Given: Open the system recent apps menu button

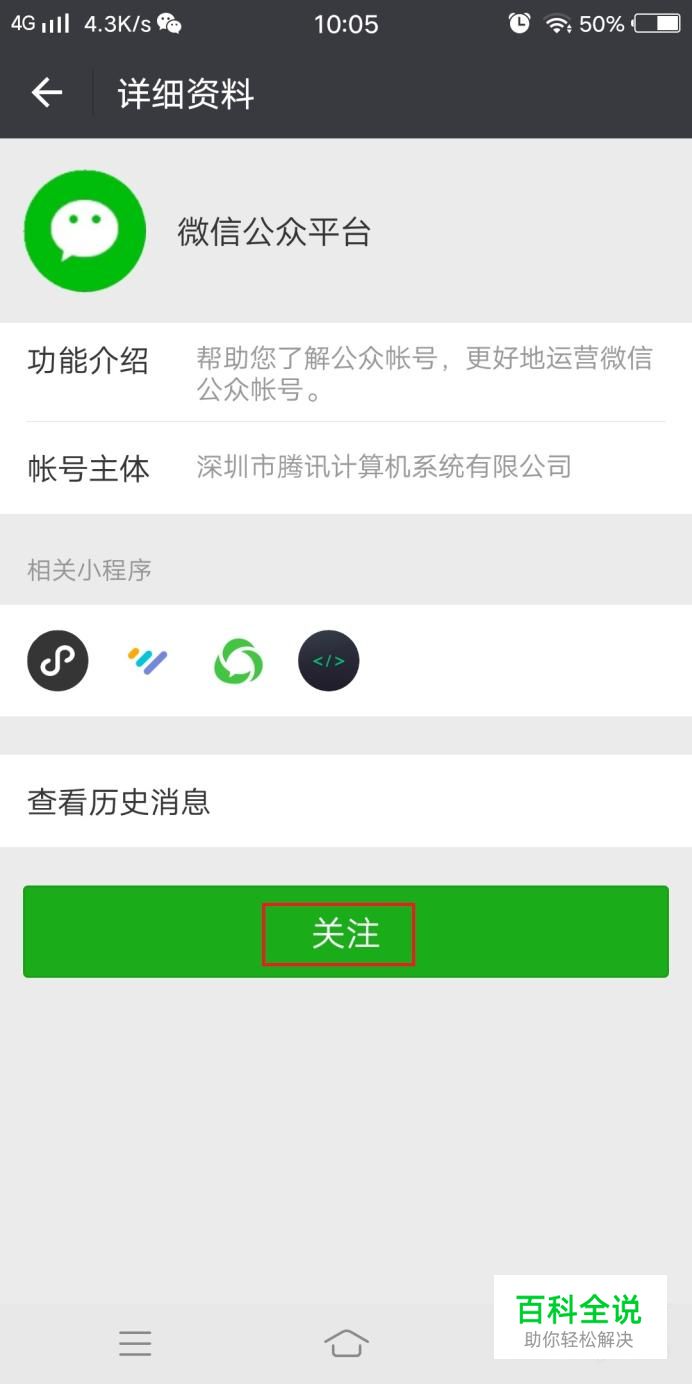Looking at the screenshot, I should (x=135, y=1343).
